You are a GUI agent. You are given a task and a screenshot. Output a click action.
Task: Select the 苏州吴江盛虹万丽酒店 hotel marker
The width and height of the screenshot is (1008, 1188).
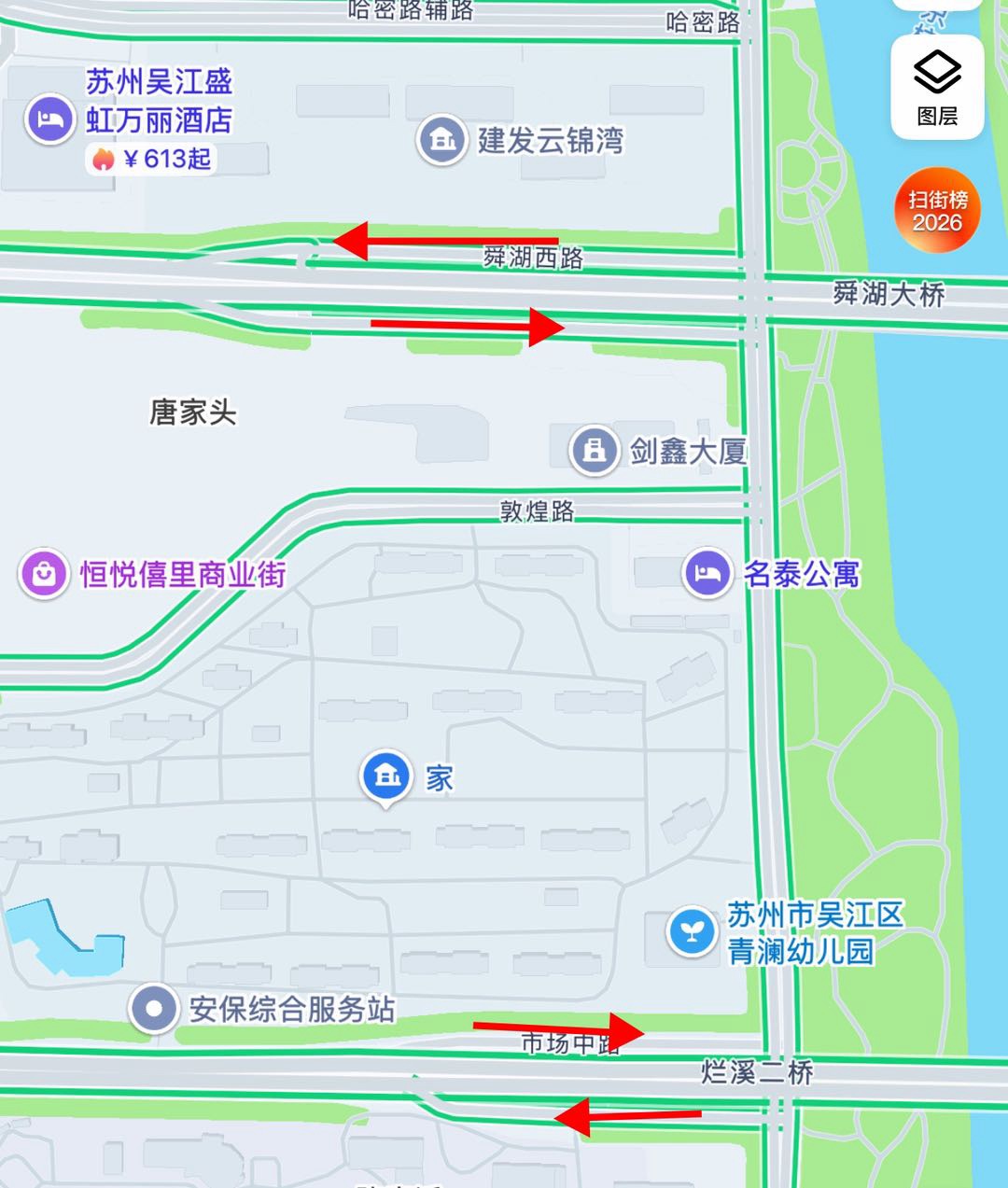coord(49,119)
